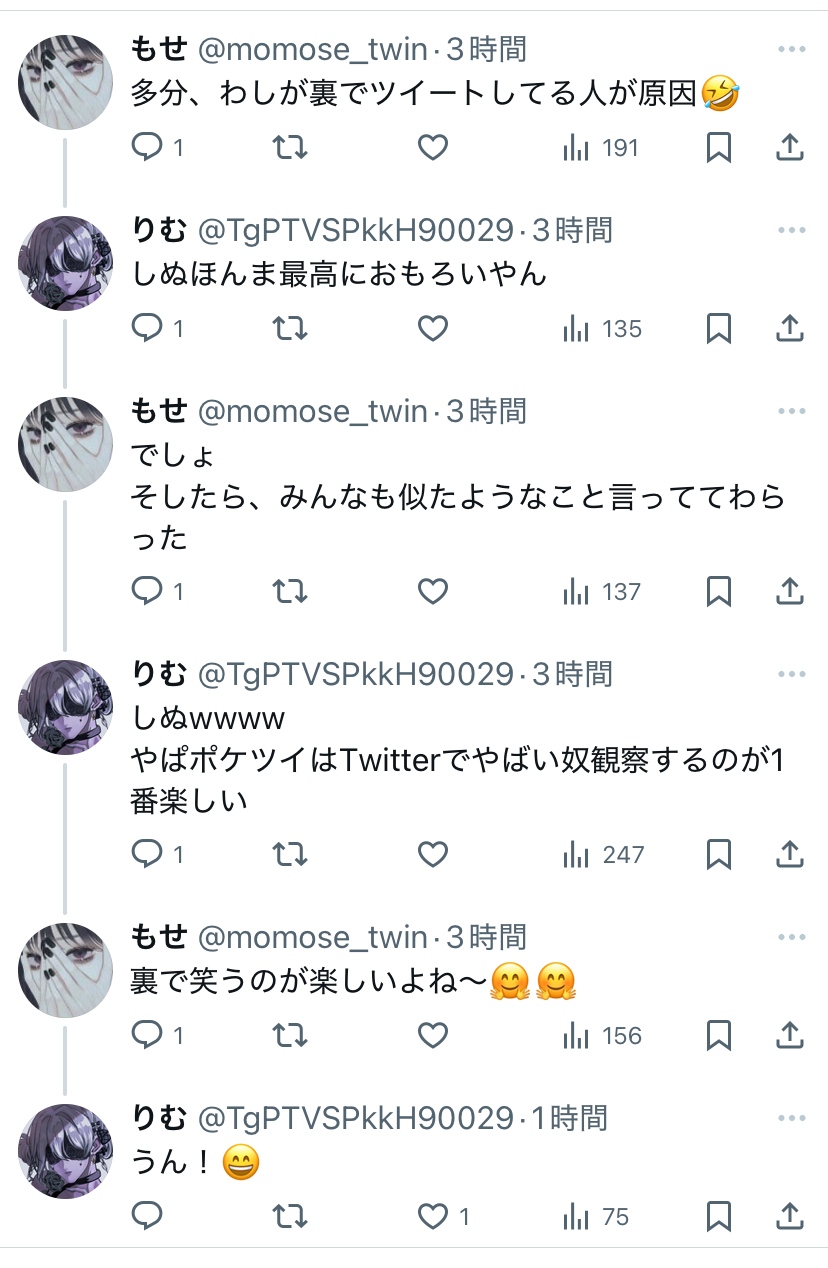Open more options on うん！ tweet
The width and height of the screenshot is (828, 1268).
tap(791, 1118)
